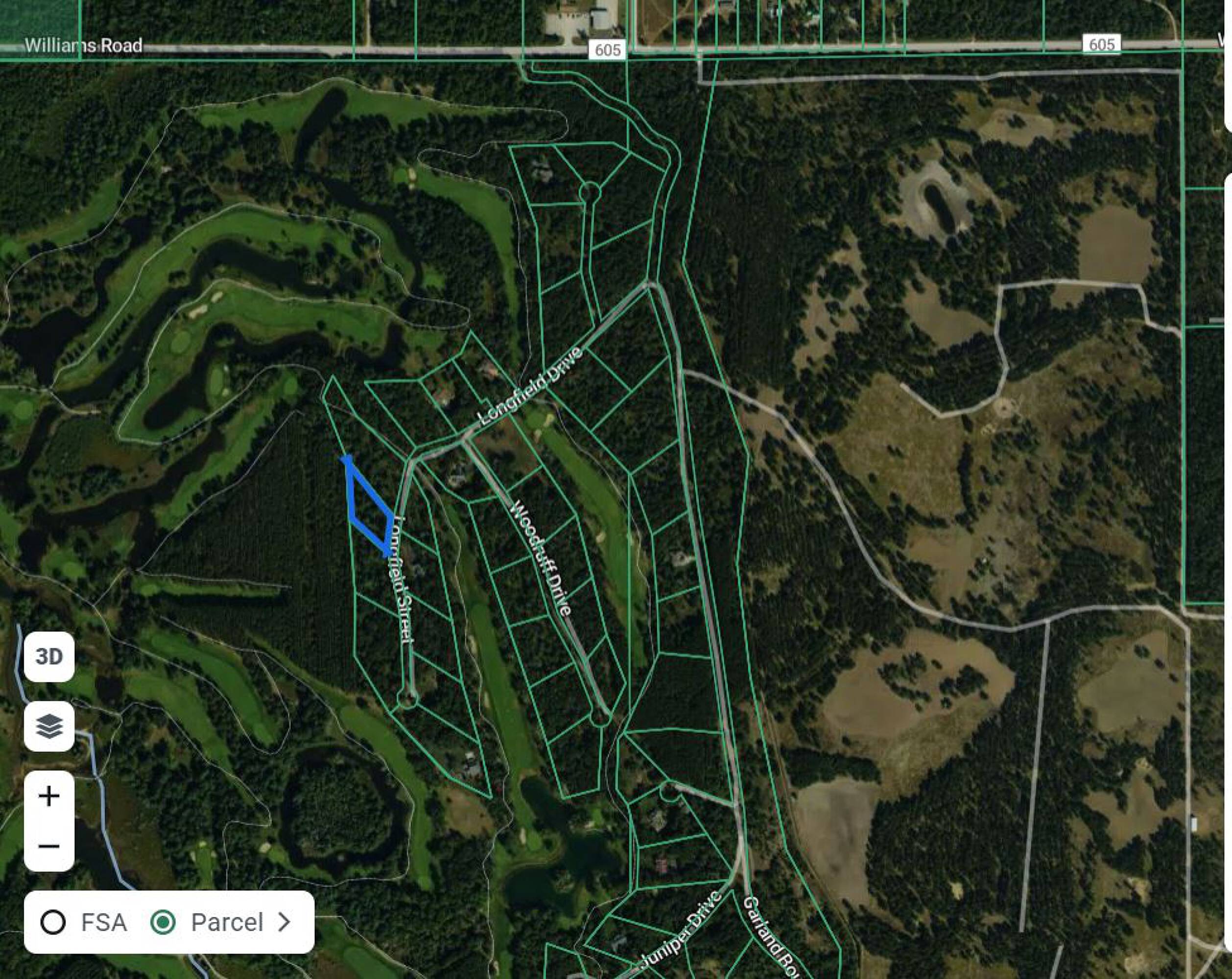Zoom in with the plus button
This screenshot has width=1232, height=979.
click(x=49, y=796)
